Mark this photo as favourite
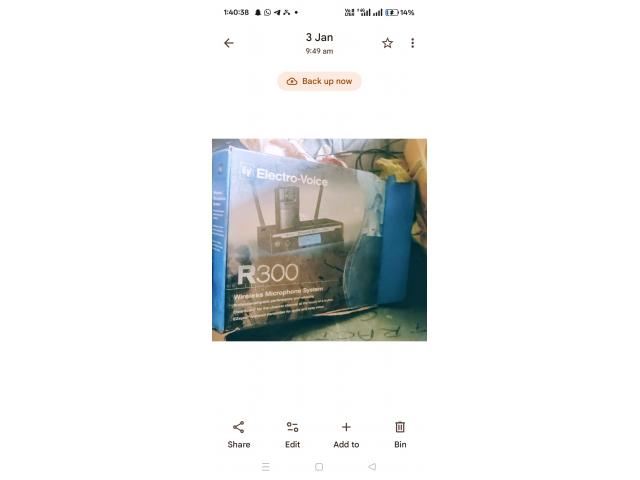 (x=387, y=43)
